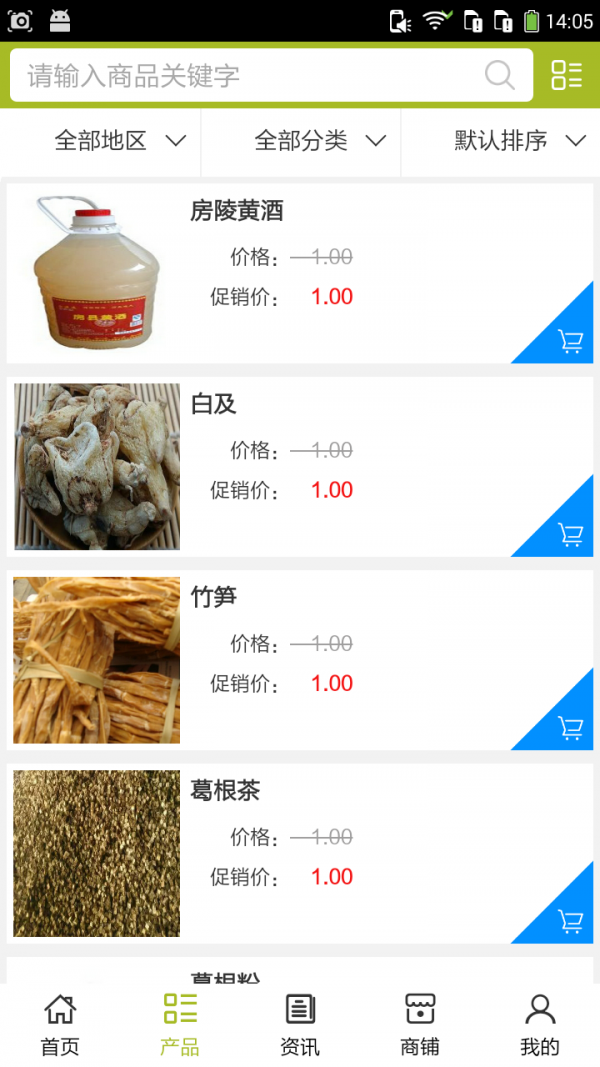Viewport: 600px width, 1067px height.
Task: Switch to the 资讯 news tab
Action: point(300,1025)
